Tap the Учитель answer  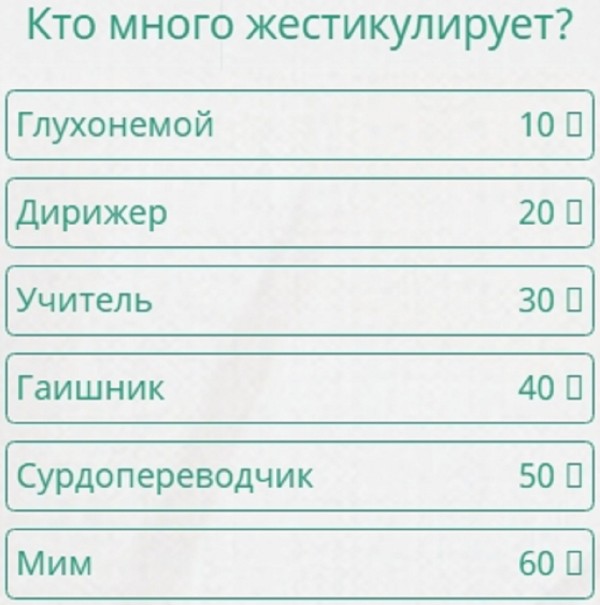click(300, 300)
